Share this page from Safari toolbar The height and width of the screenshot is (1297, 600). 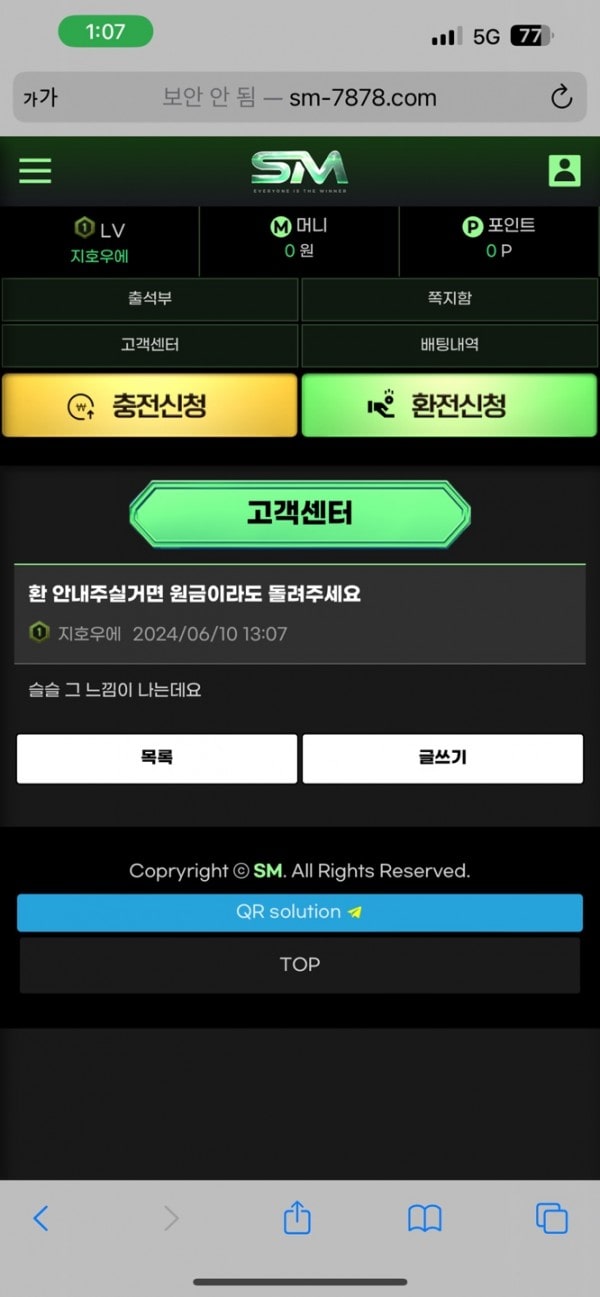(x=297, y=1217)
